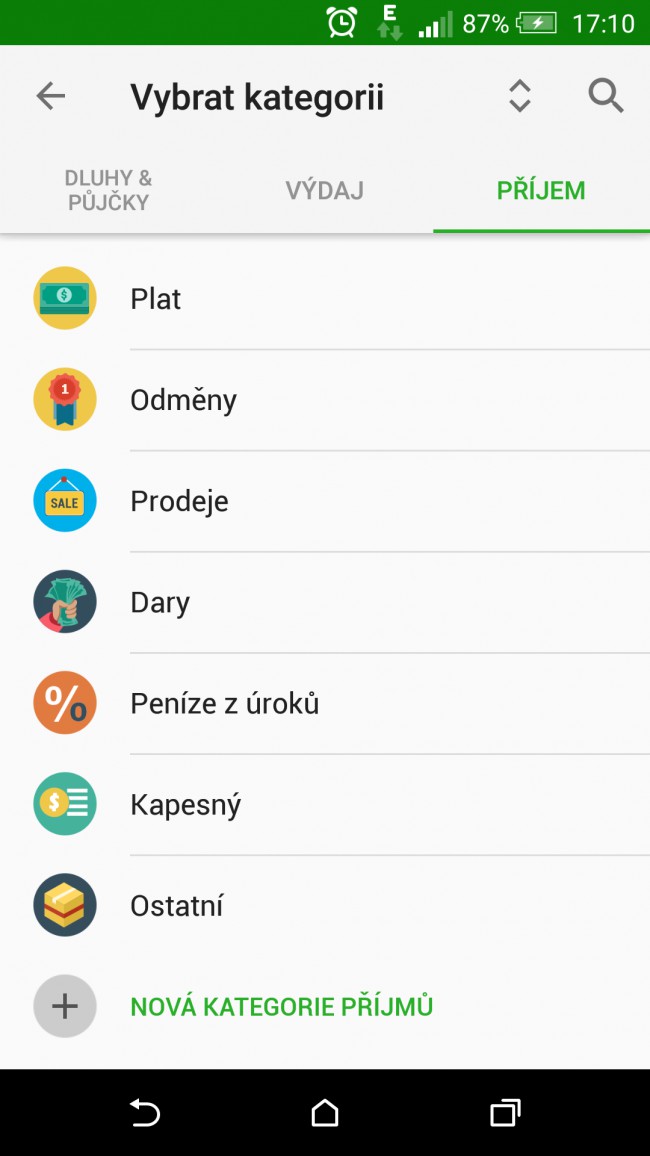Switch to the Dluhy & Půjčky tab
Image resolution: width=650 pixels, height=1156 pixels.
[108, 190]
